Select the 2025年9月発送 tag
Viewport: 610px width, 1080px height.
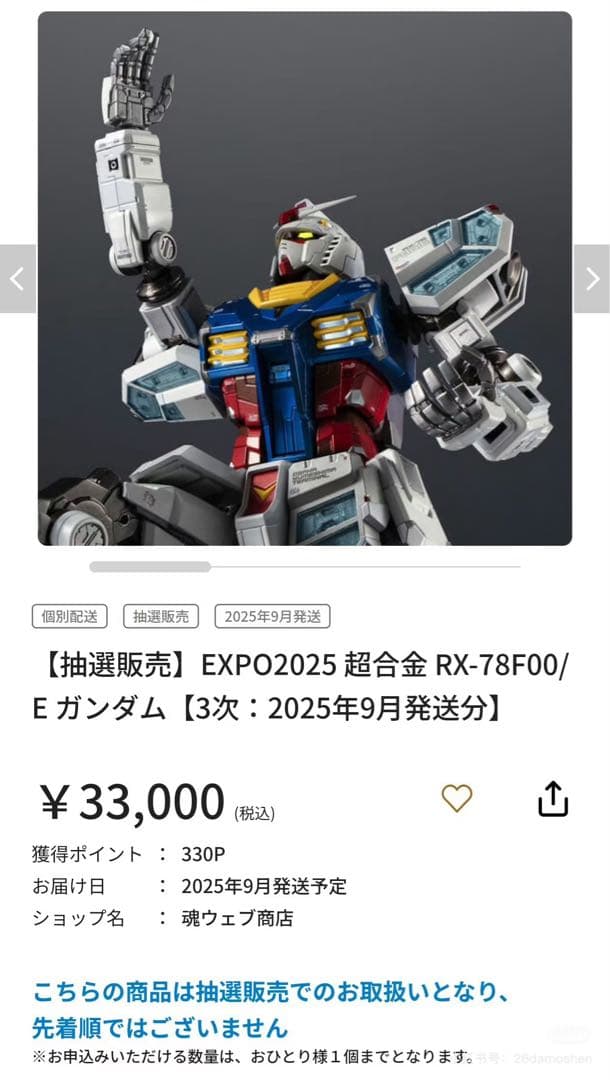(272, 617)
